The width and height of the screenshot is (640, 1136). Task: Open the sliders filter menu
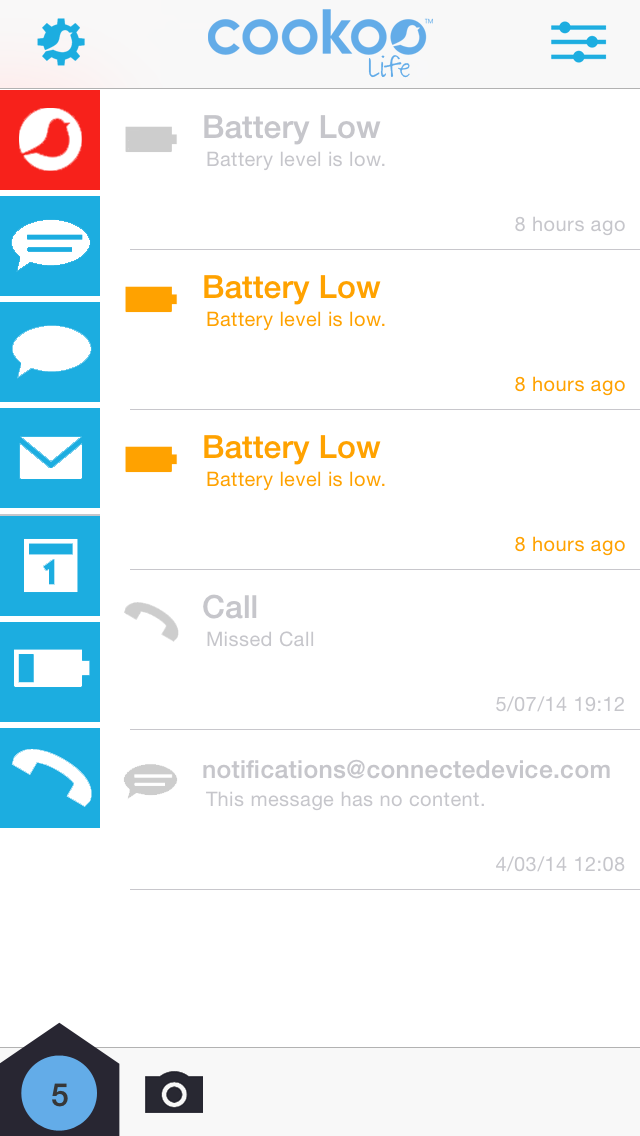579,42
